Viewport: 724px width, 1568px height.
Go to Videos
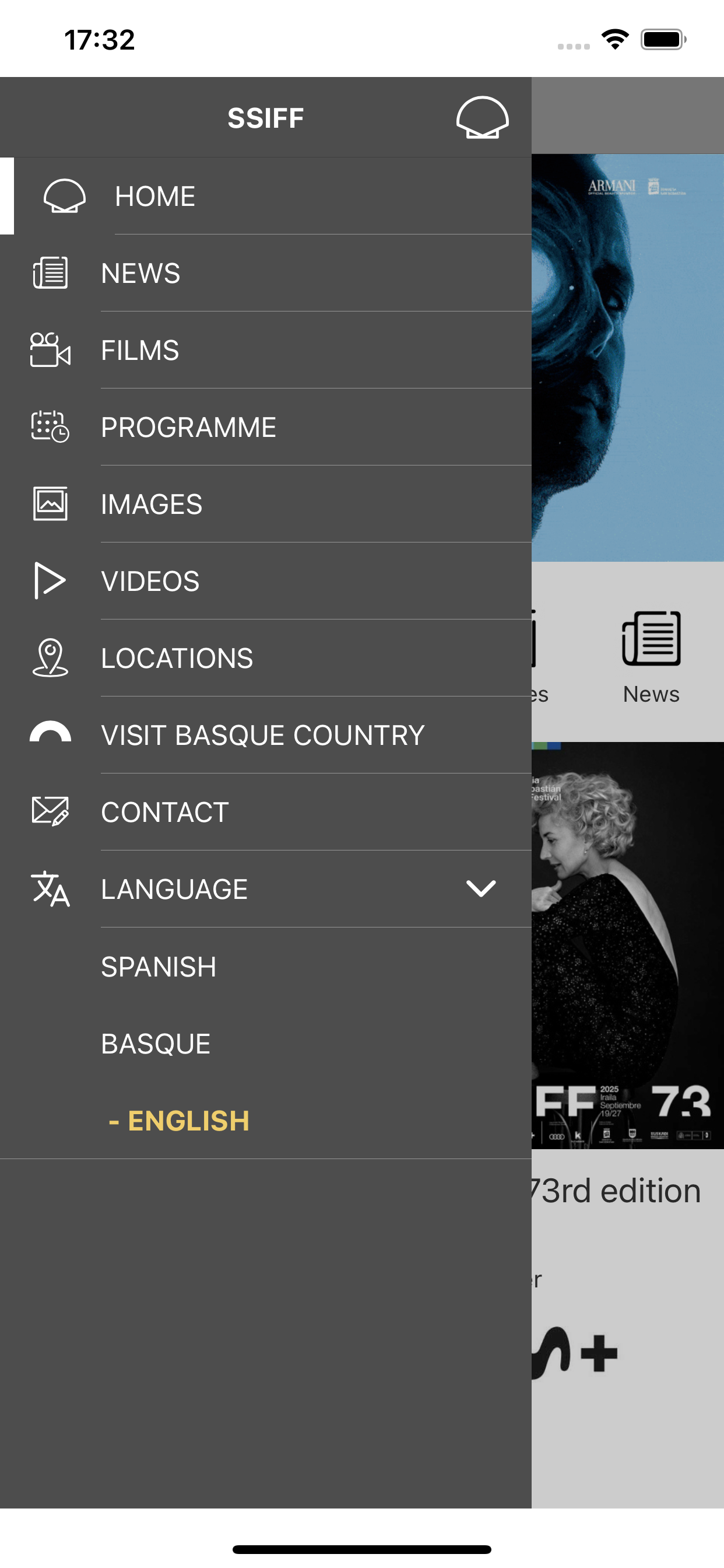pos(266,582)
